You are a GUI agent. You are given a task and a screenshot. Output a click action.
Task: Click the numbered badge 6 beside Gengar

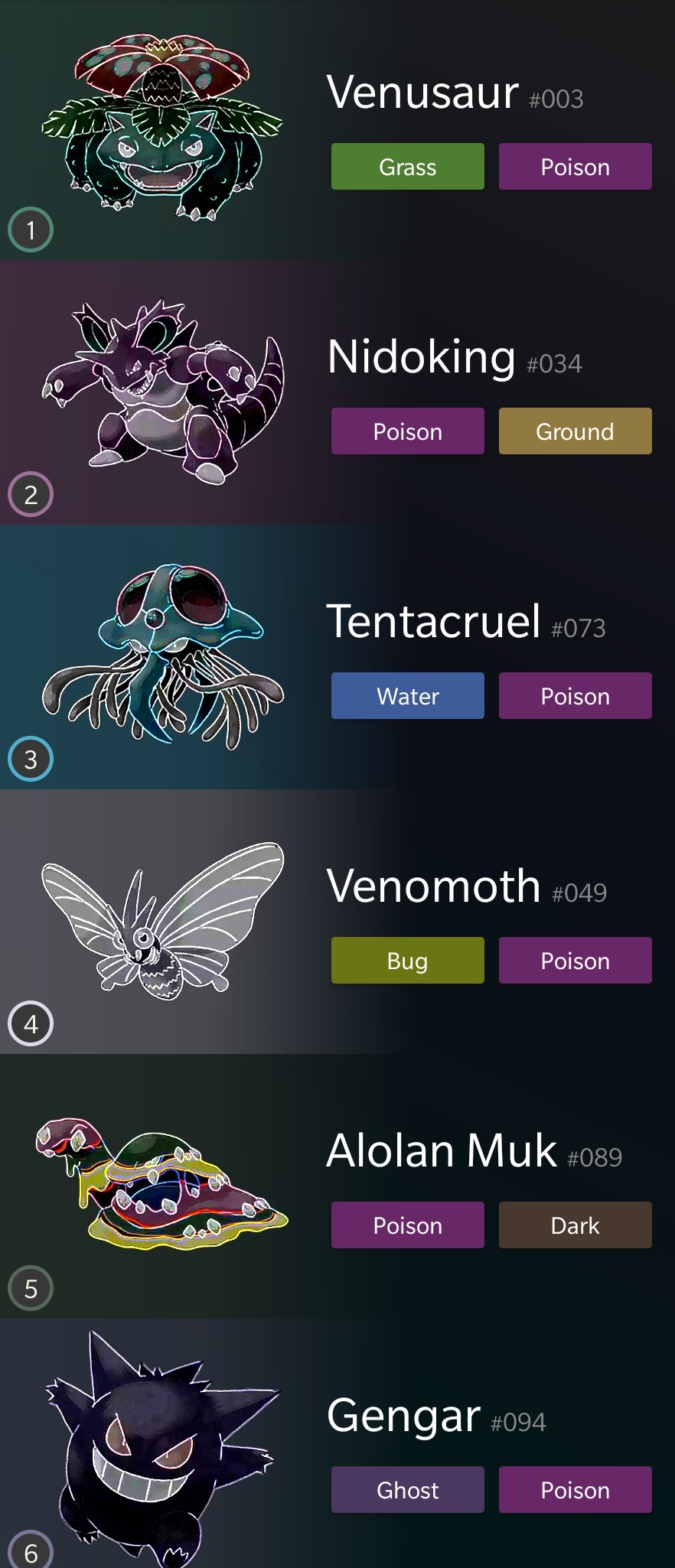point(31,1553)
